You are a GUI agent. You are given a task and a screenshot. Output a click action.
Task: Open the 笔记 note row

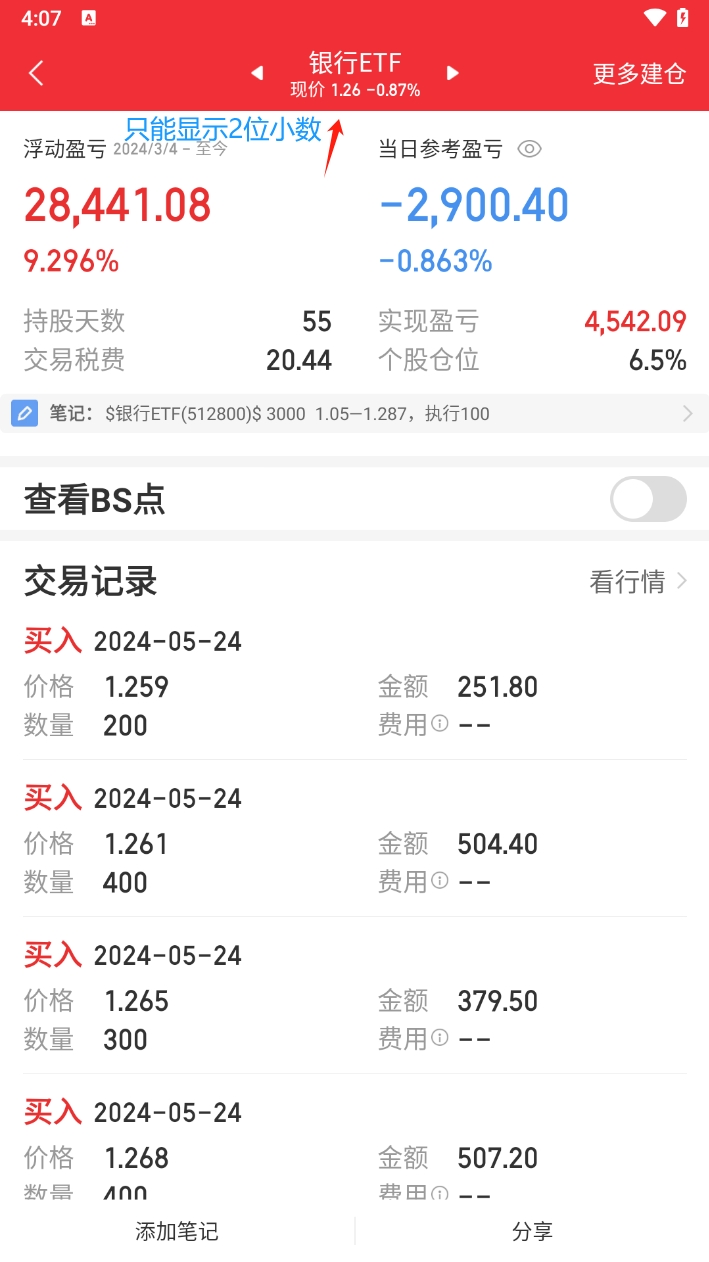(x=354, y=413)
